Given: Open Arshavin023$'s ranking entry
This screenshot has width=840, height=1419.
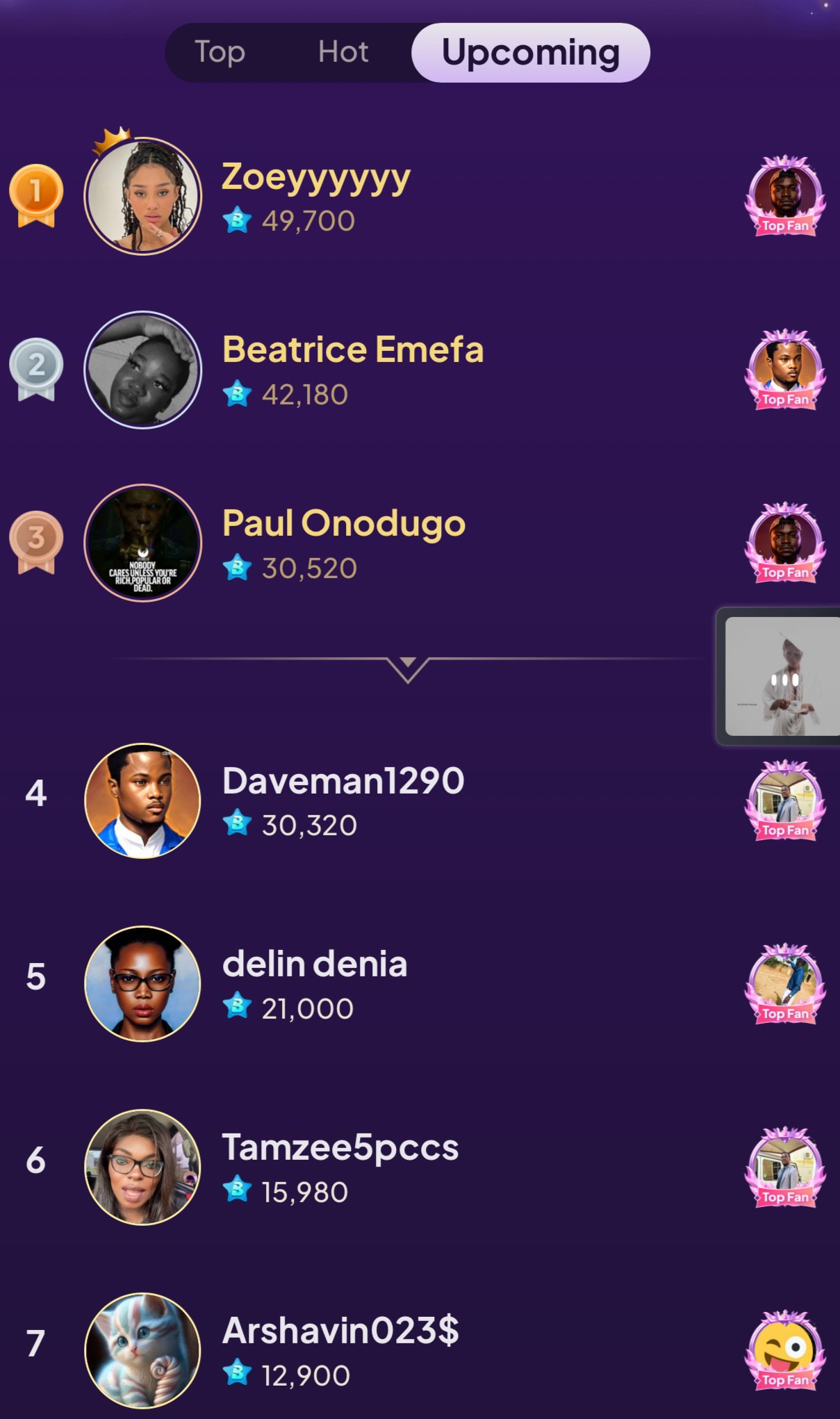Looking at the screenshot, I should 340,1351.
